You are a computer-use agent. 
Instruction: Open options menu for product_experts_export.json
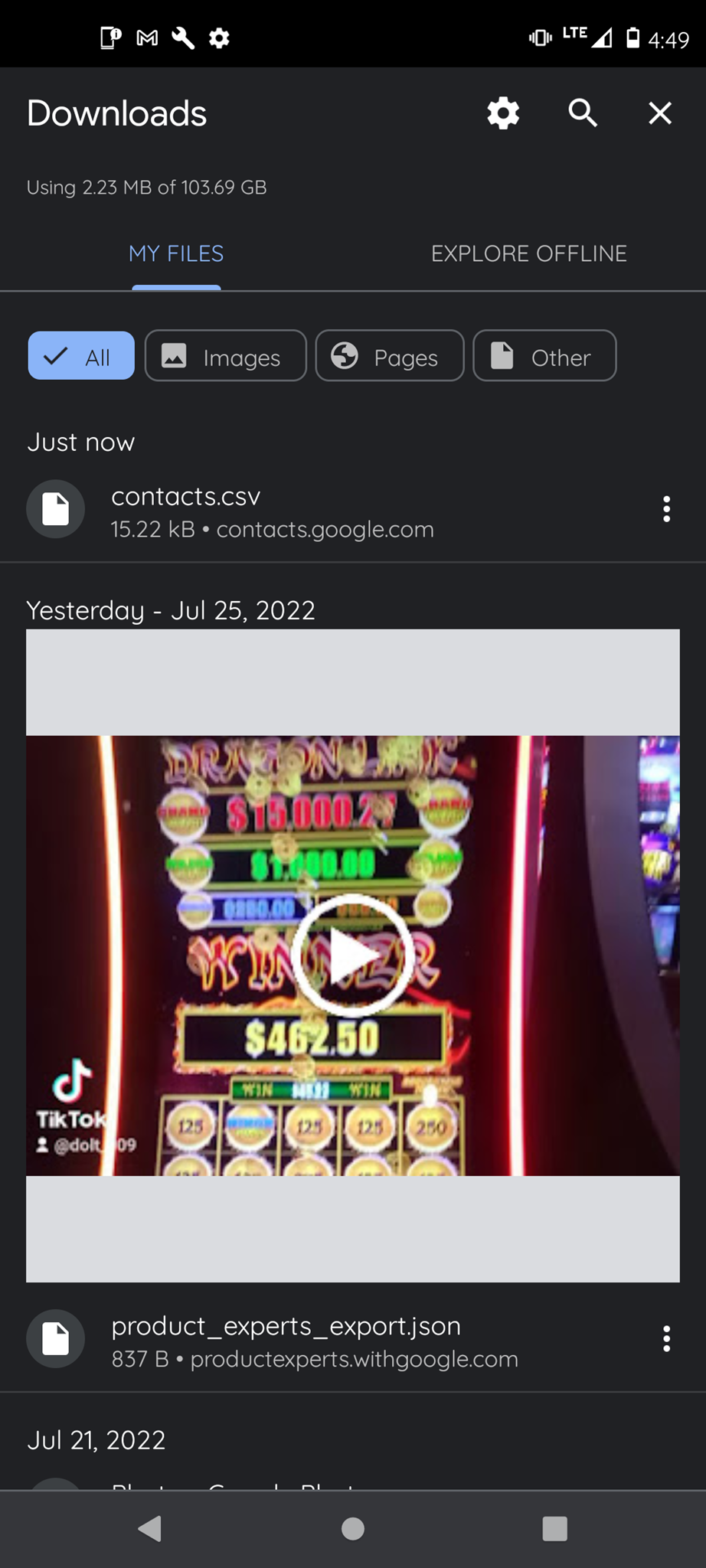665,1339
